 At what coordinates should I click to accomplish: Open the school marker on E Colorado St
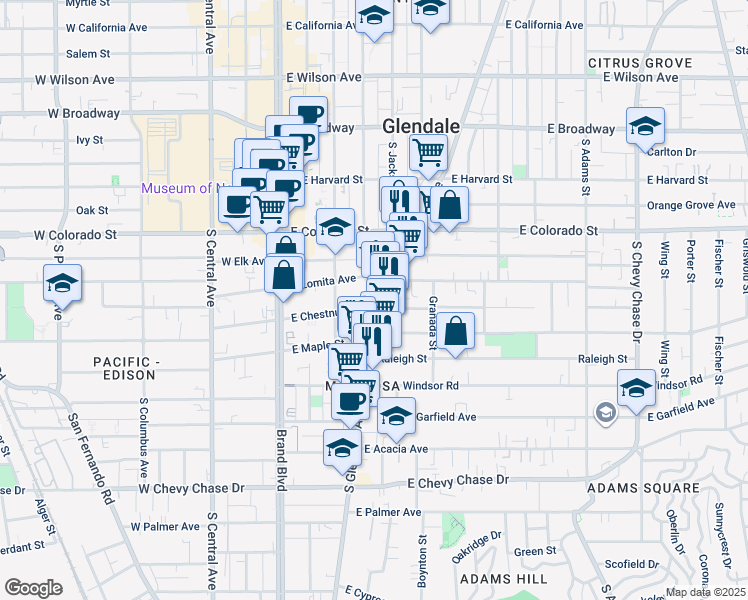[x=336, y=226]
